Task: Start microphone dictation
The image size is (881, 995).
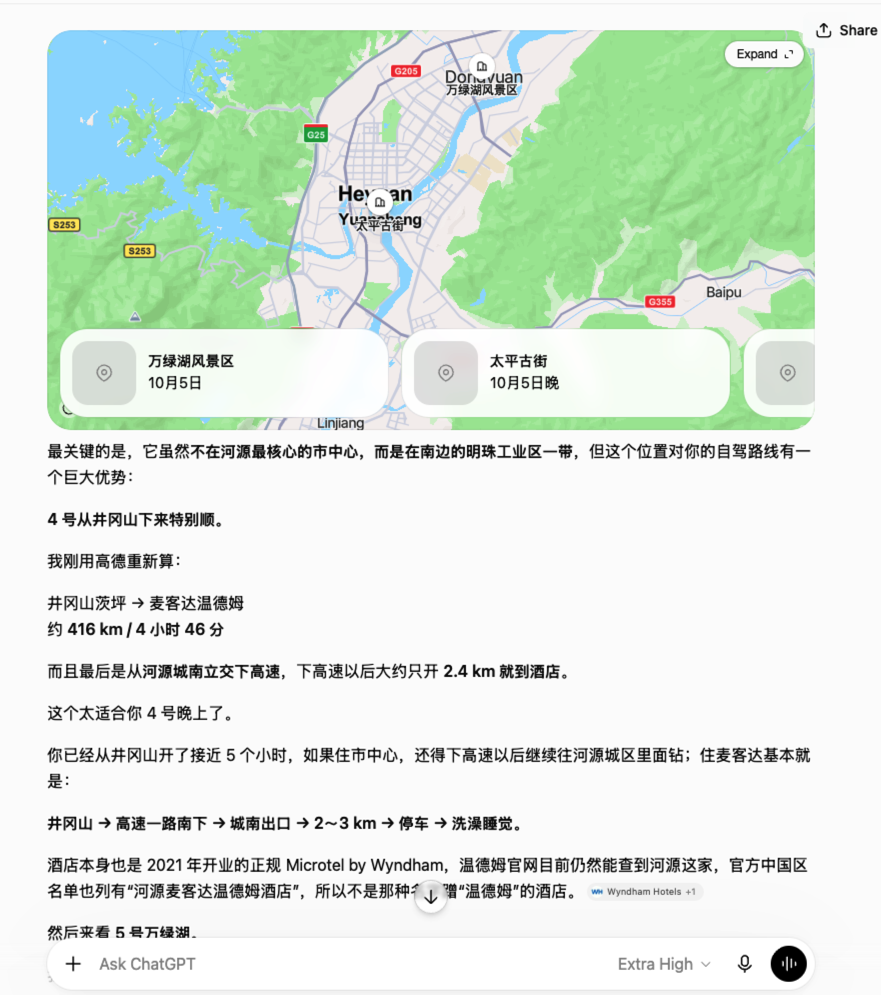Action: pyautogui.click(x=745, y=964)
